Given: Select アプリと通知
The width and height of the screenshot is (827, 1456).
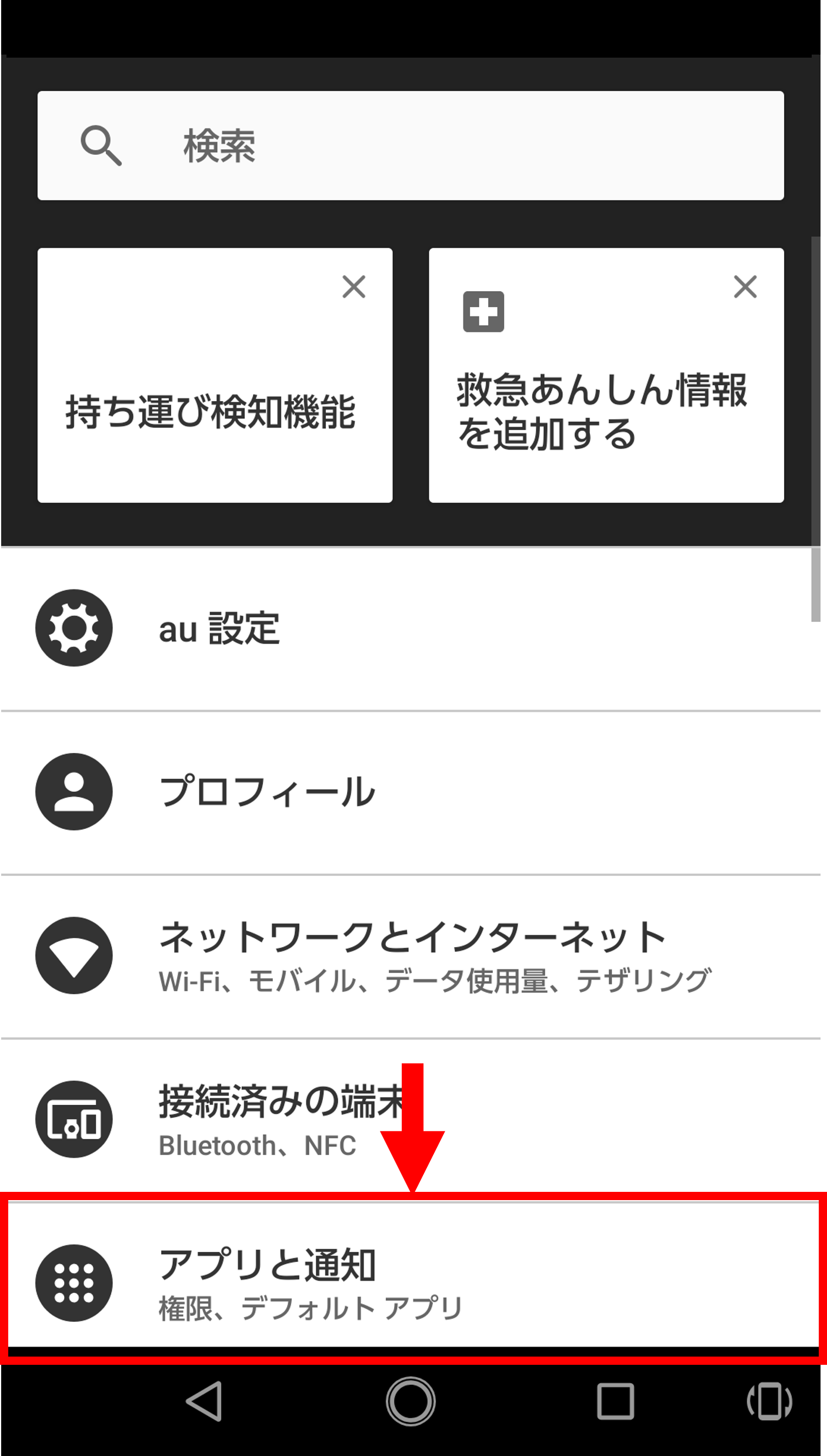Looking at the screenshot, I should point(410,1282).
